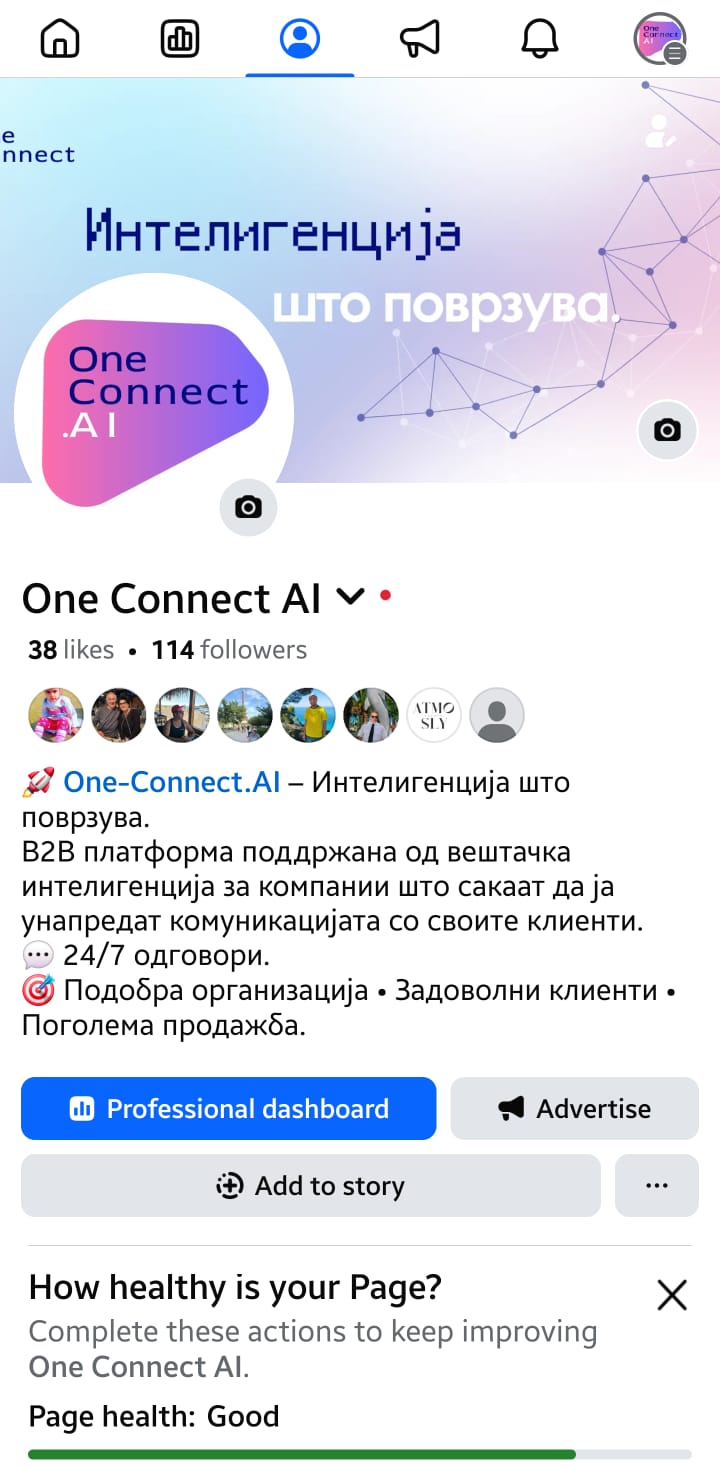
Task: Expand the One Connect AI page switcher
Action: [350, 598]
